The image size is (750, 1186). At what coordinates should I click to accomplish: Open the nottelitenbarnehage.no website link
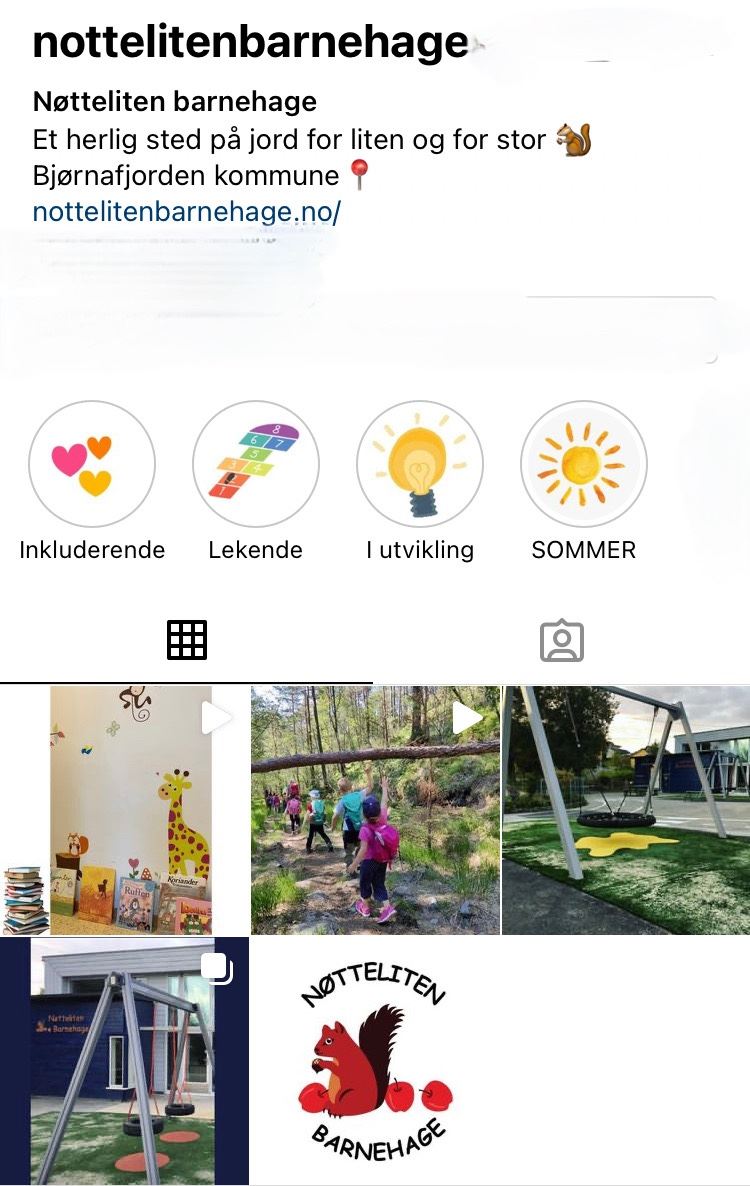coord(187,212)
